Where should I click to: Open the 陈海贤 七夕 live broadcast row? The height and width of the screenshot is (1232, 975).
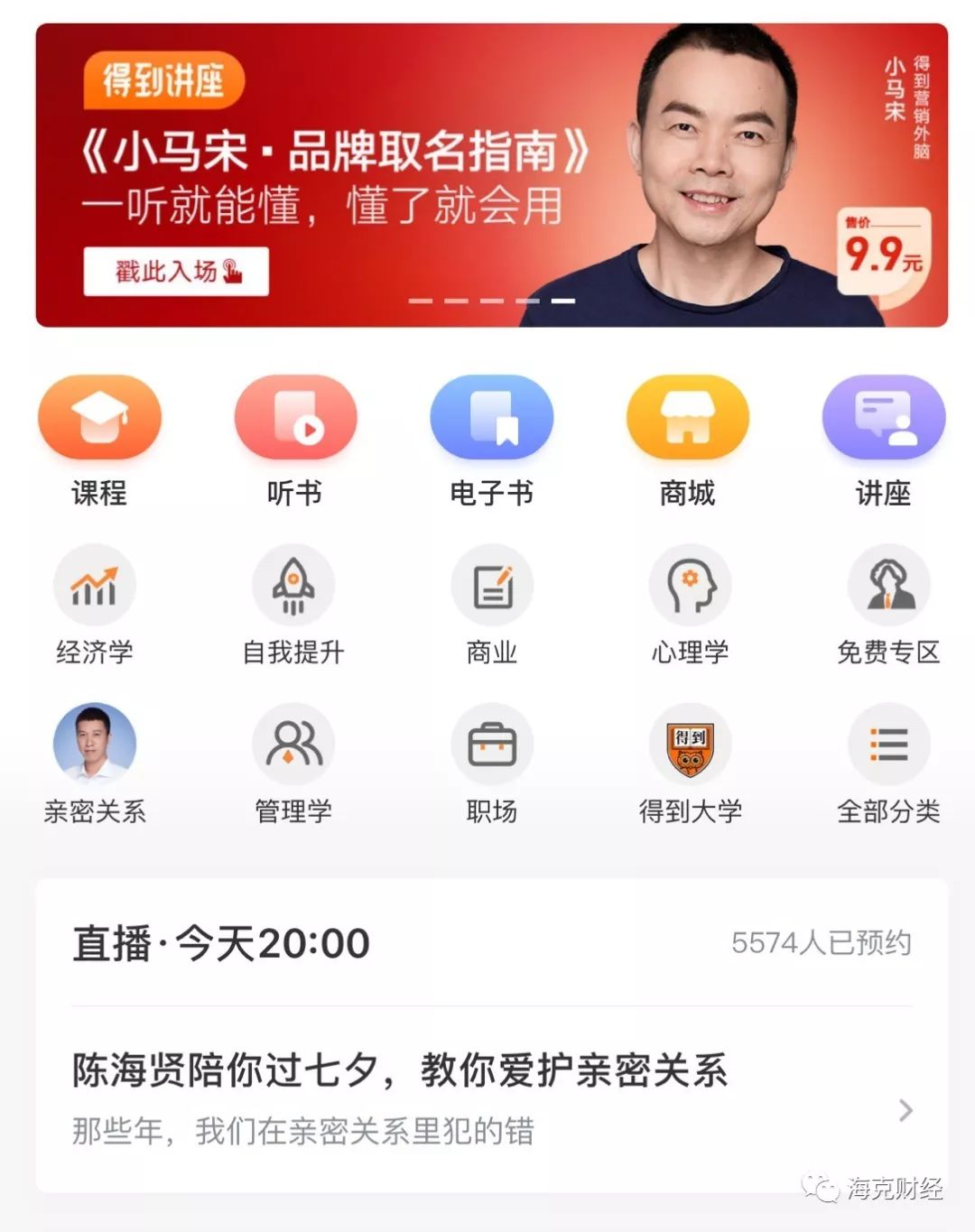(x=492, y=1097)
